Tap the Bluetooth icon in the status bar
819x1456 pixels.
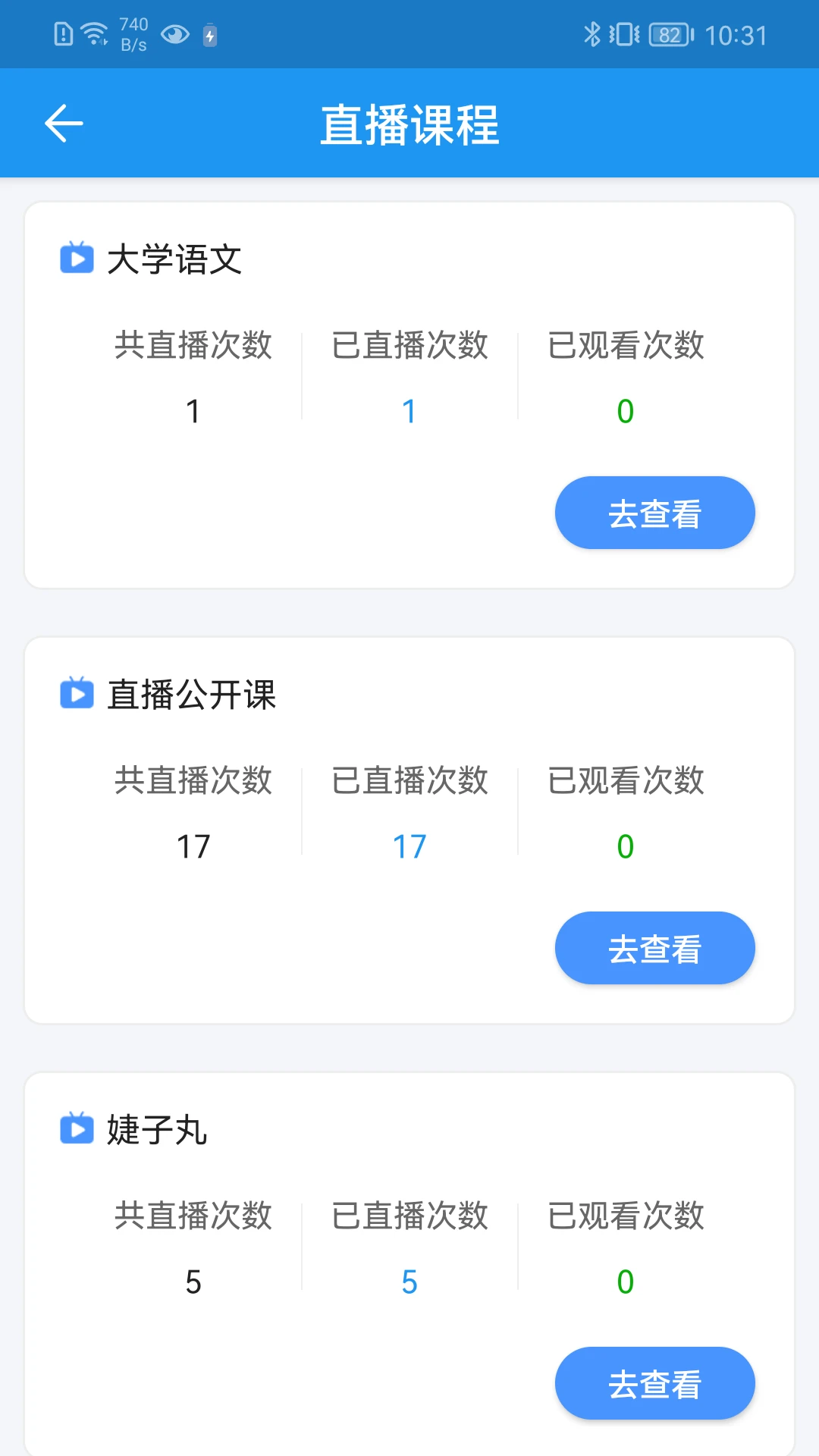click(x=592, y=33)
